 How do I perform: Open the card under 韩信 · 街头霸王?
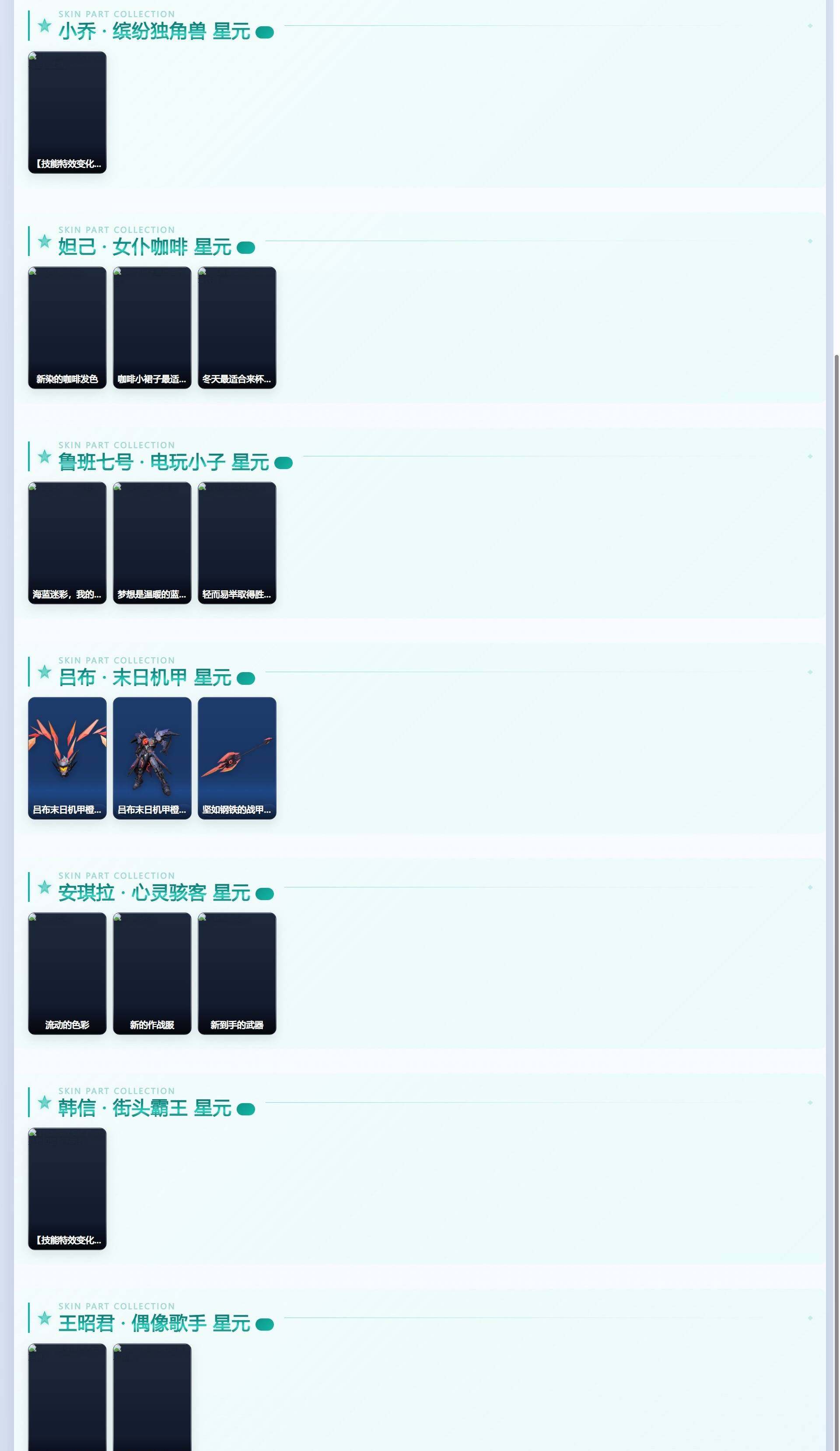[67, 1189]
